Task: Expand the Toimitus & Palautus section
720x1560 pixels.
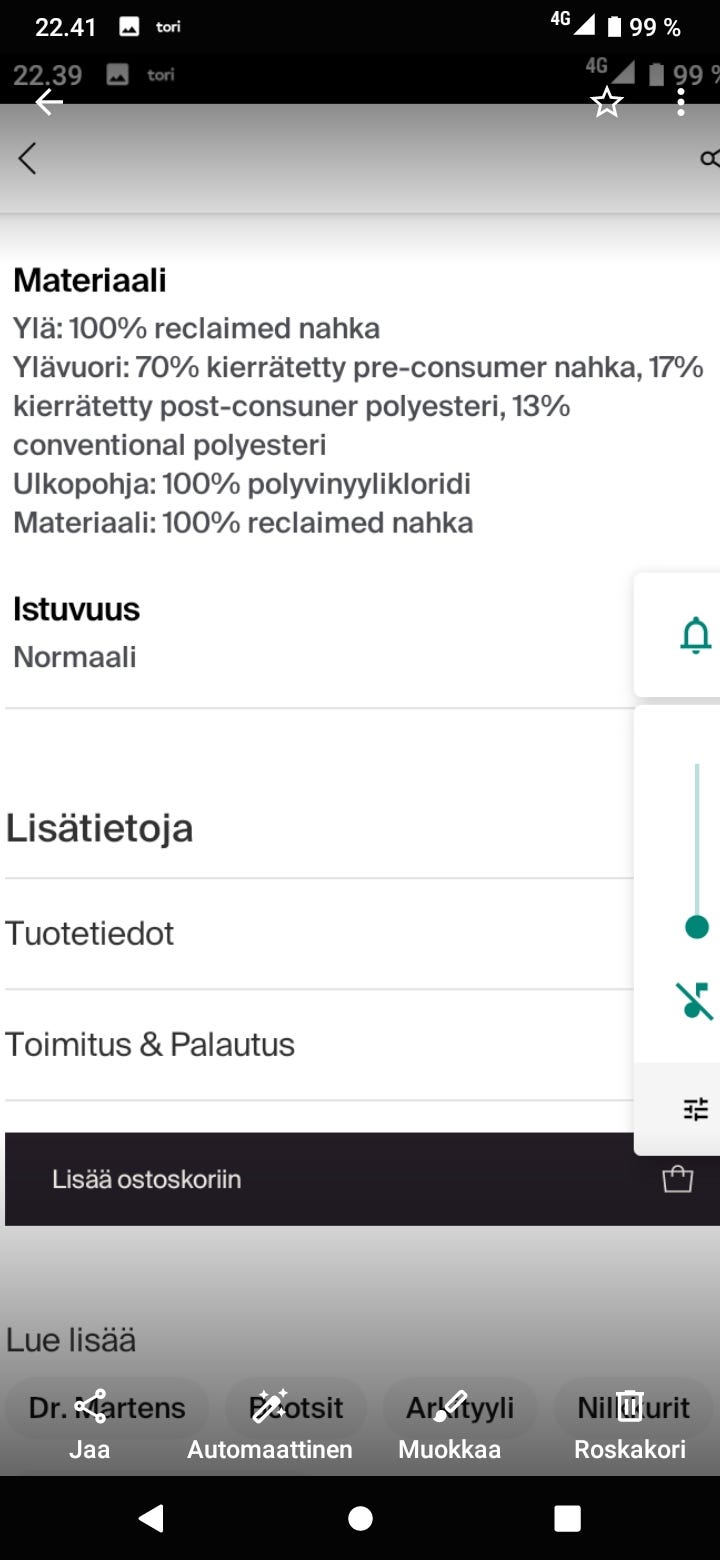Action: [150, 1044]
